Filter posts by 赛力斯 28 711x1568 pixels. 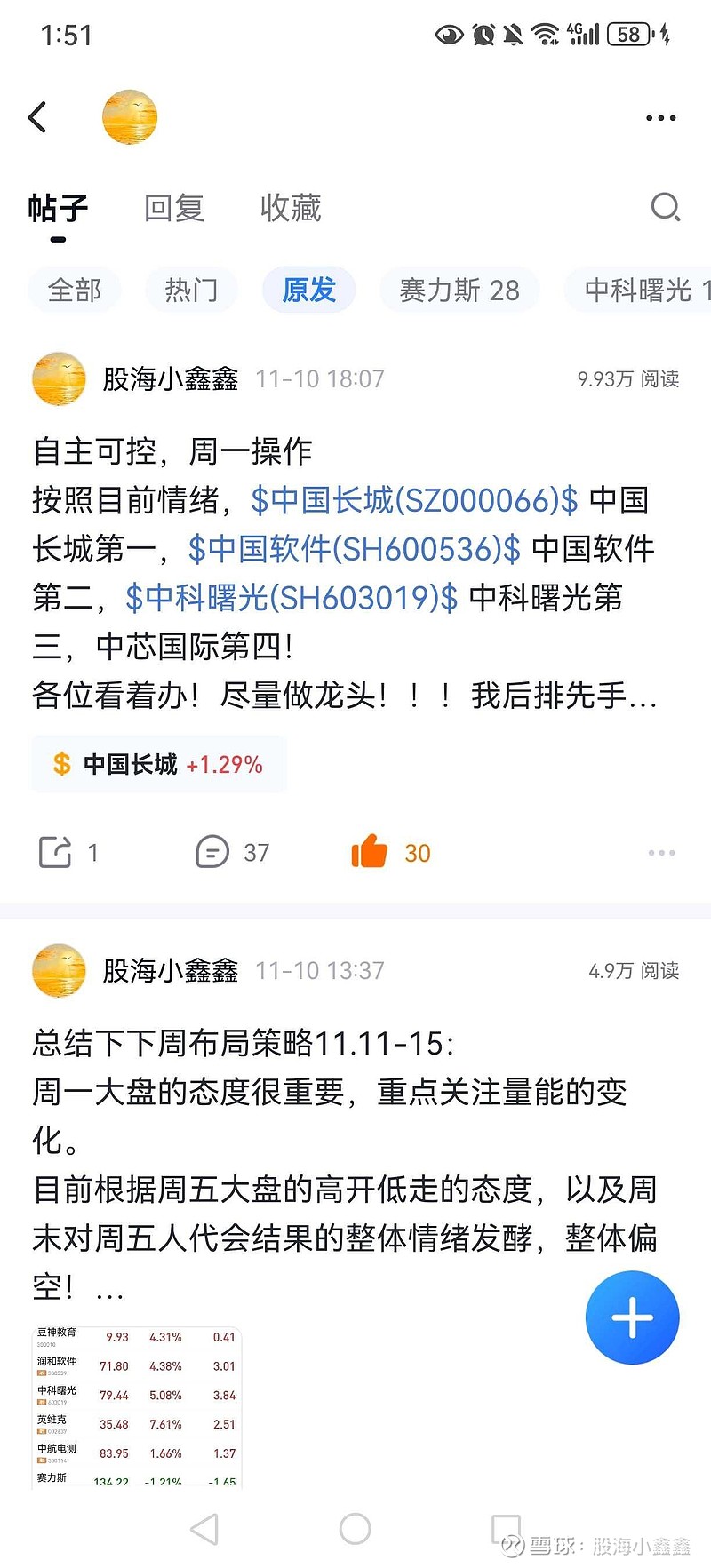point(459,290)
